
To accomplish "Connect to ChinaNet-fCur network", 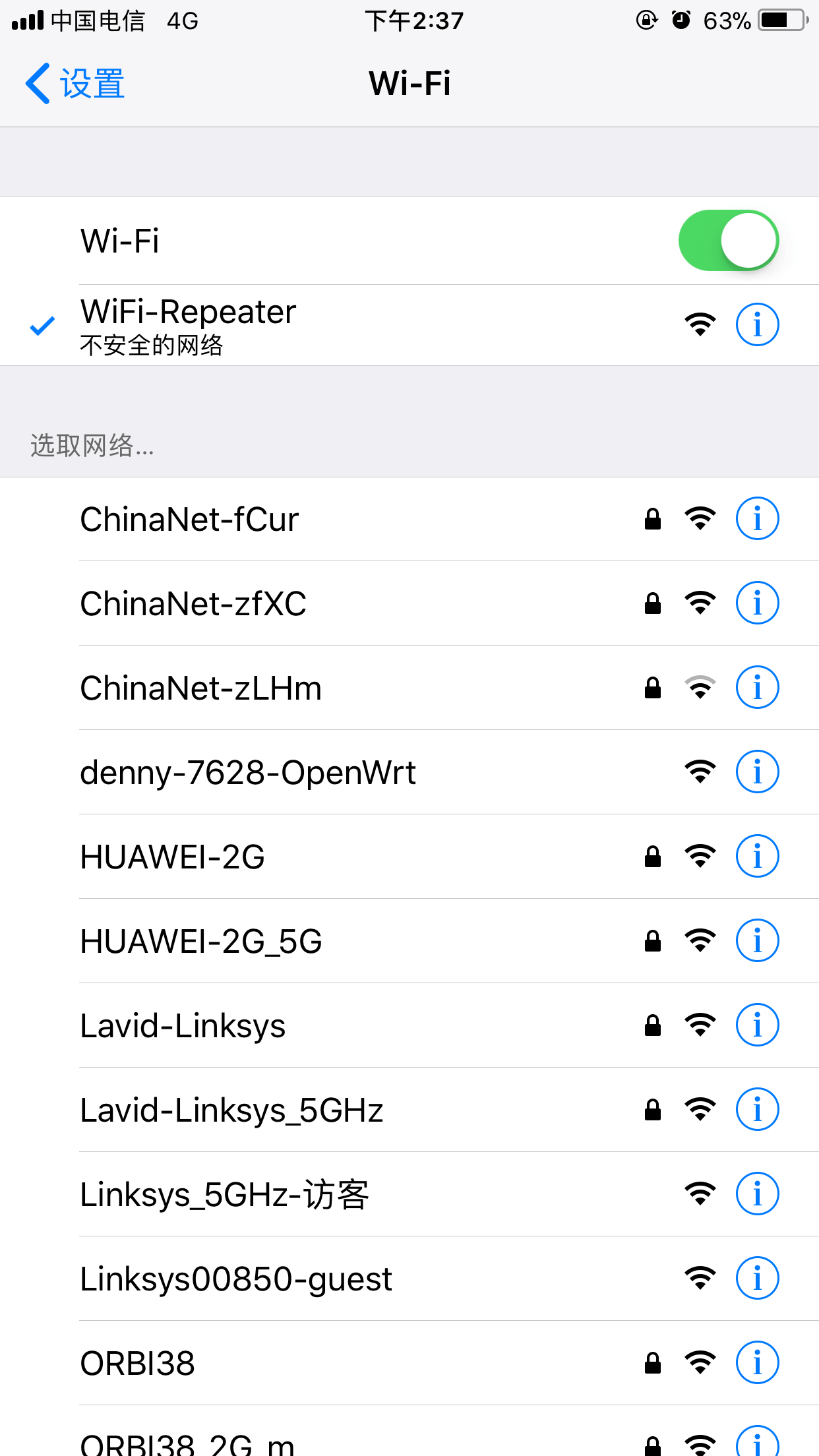I will pos(190,520).
